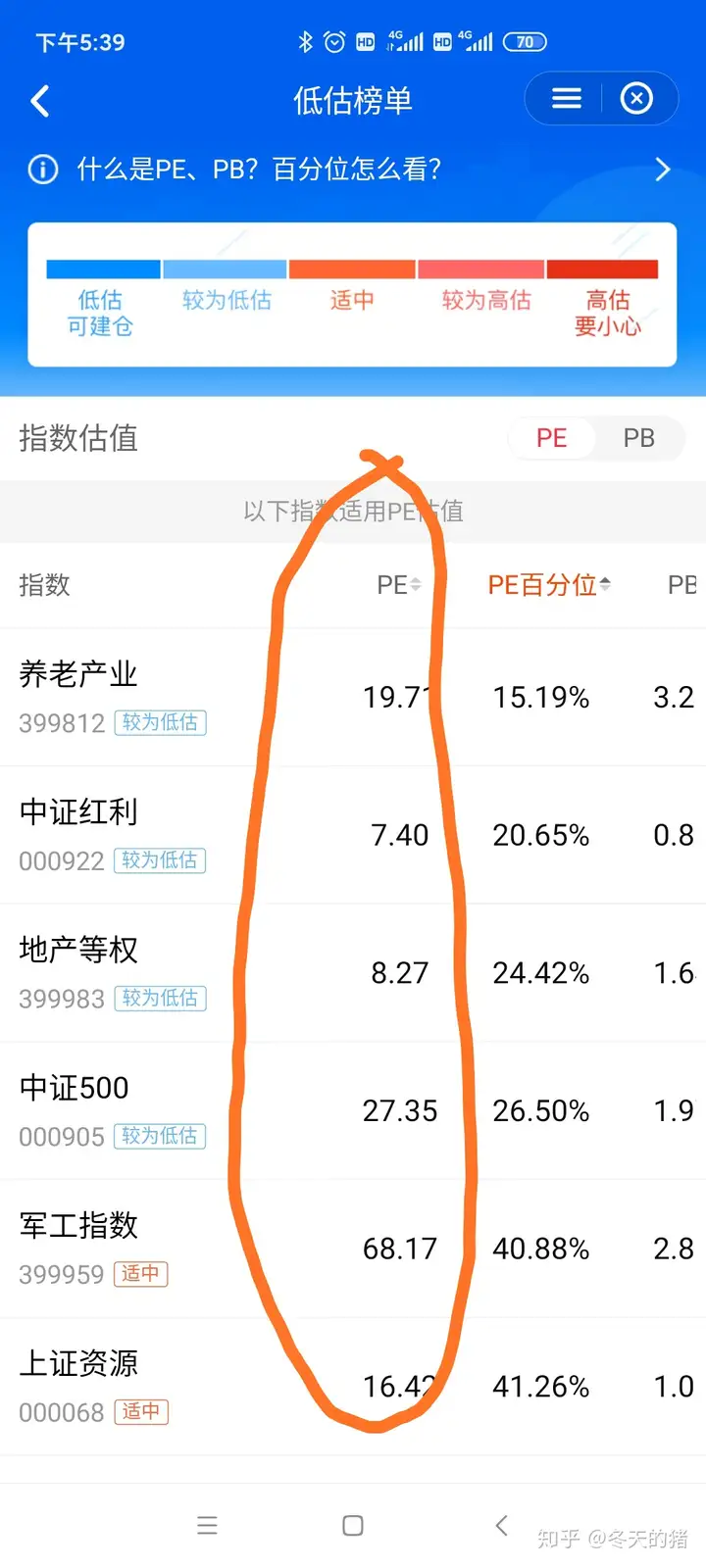The height and width of the screenshot is (1568, 706).
Task: Open the hamburger menu in the header
Action: tap(567, 98)
